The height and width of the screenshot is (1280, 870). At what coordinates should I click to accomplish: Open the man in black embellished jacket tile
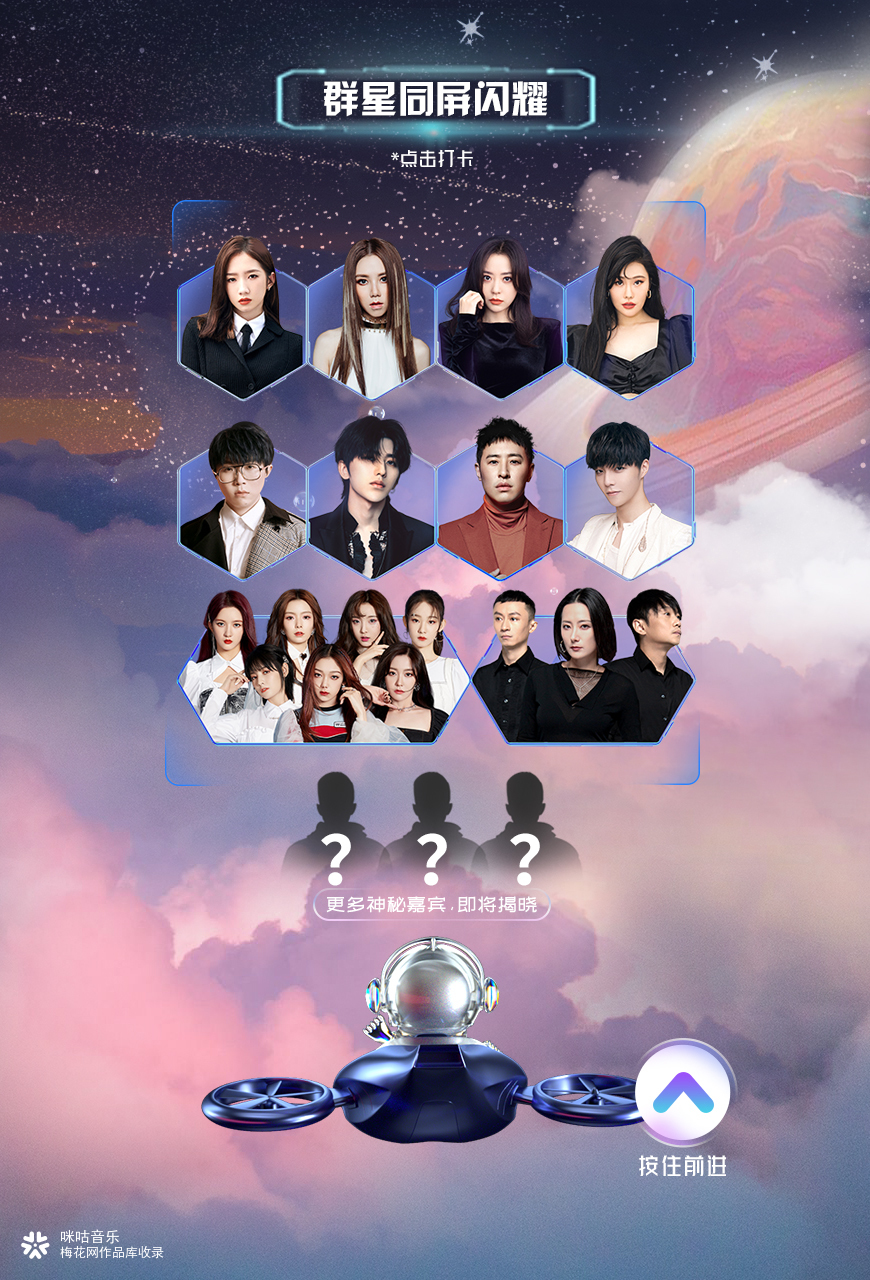(x=371, y=505)
